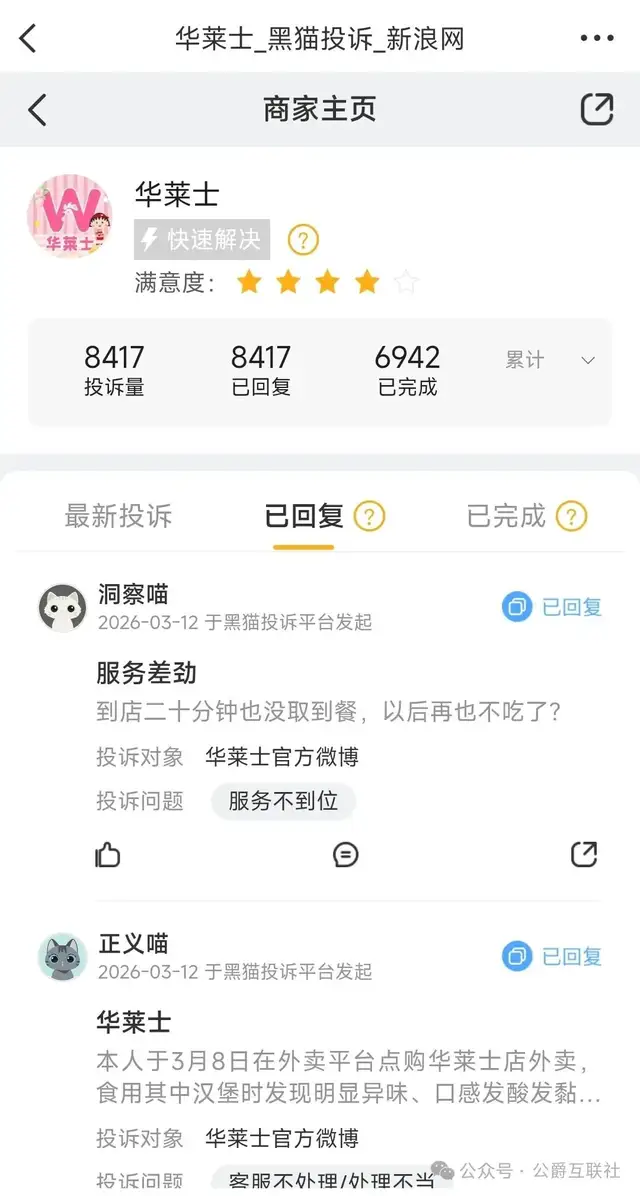The width and height of the screenshot is (640, 1196).
Task: Open the complaint titled 服务差劲
Action: [146, 672]
